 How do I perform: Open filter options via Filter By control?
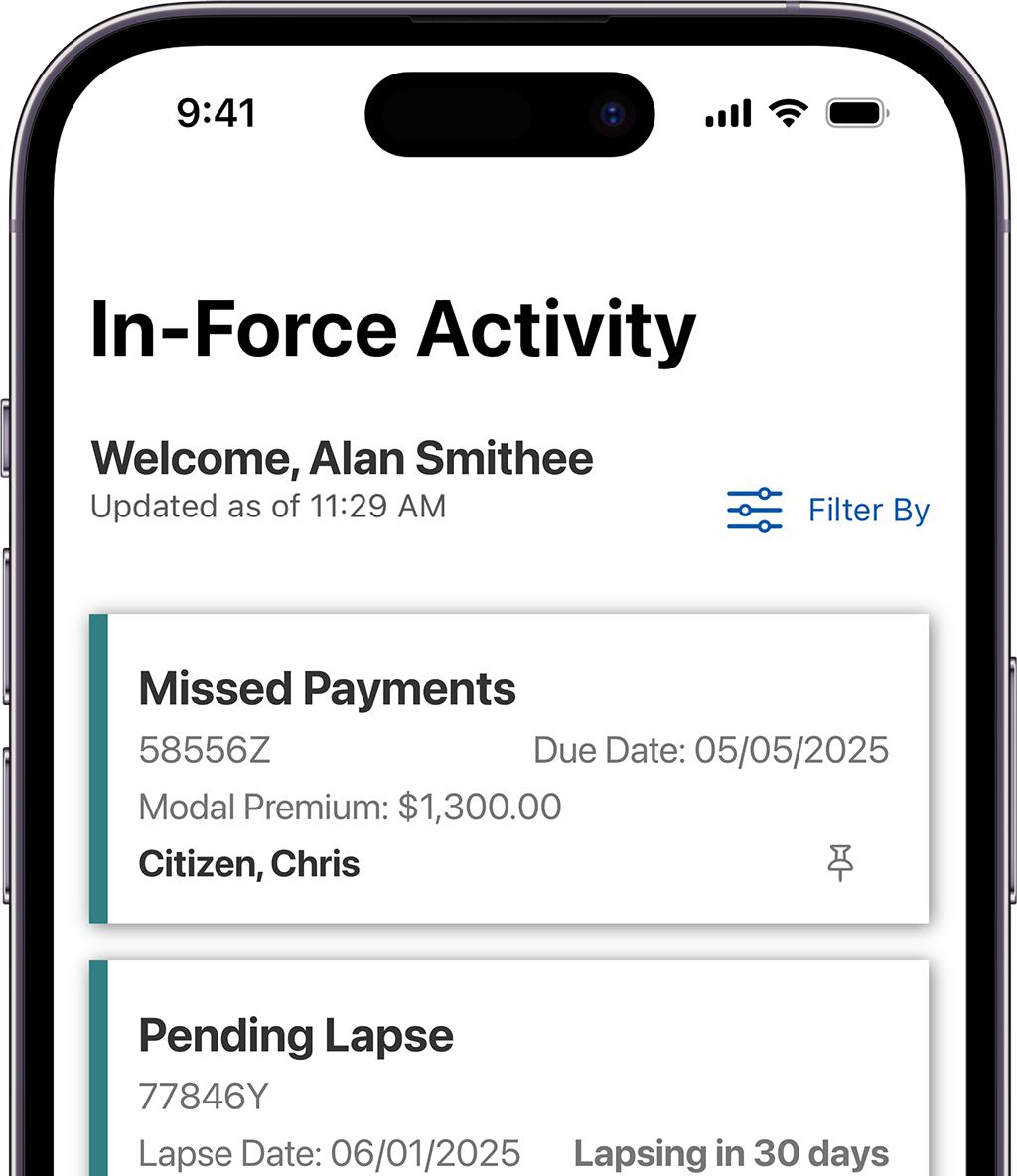869,510
